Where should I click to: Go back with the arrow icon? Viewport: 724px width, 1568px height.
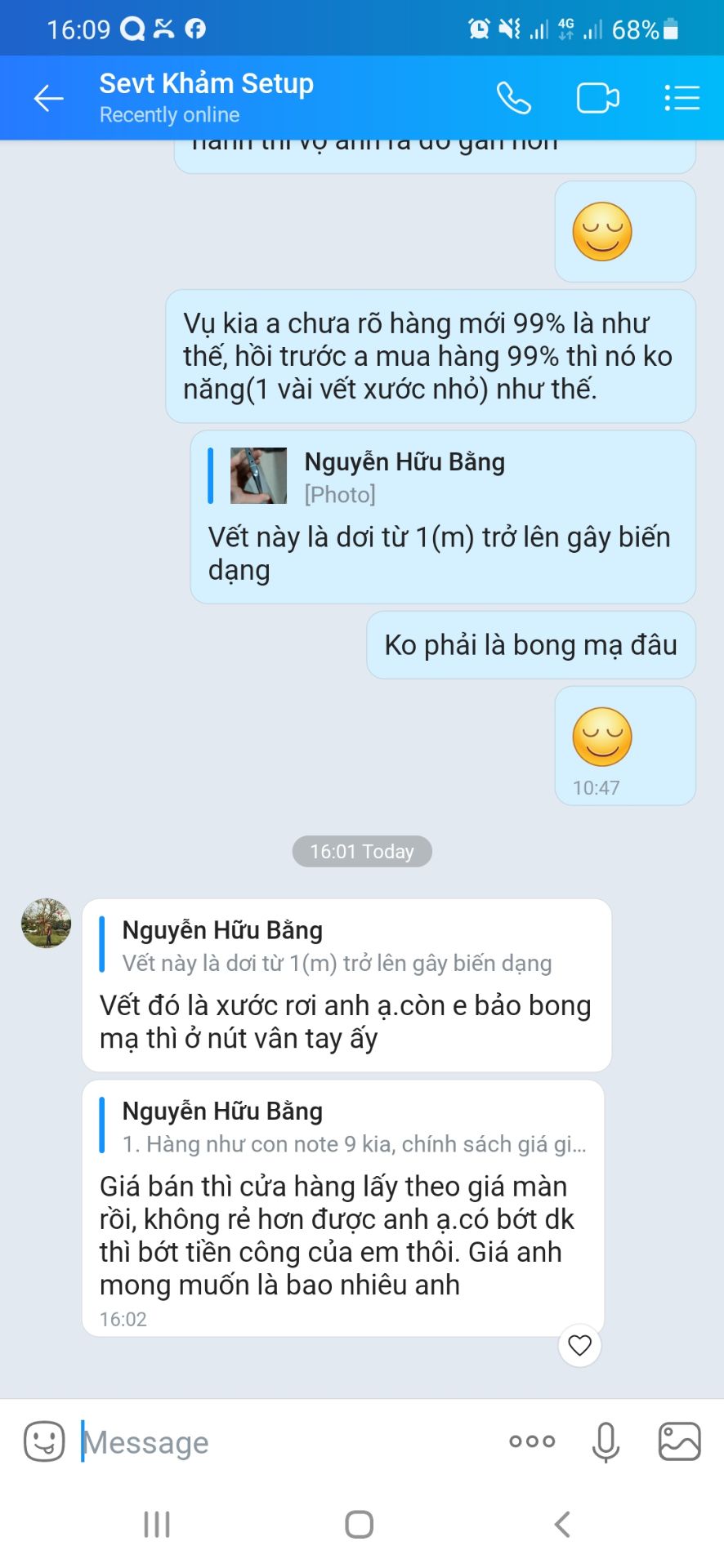click(48, 97)
